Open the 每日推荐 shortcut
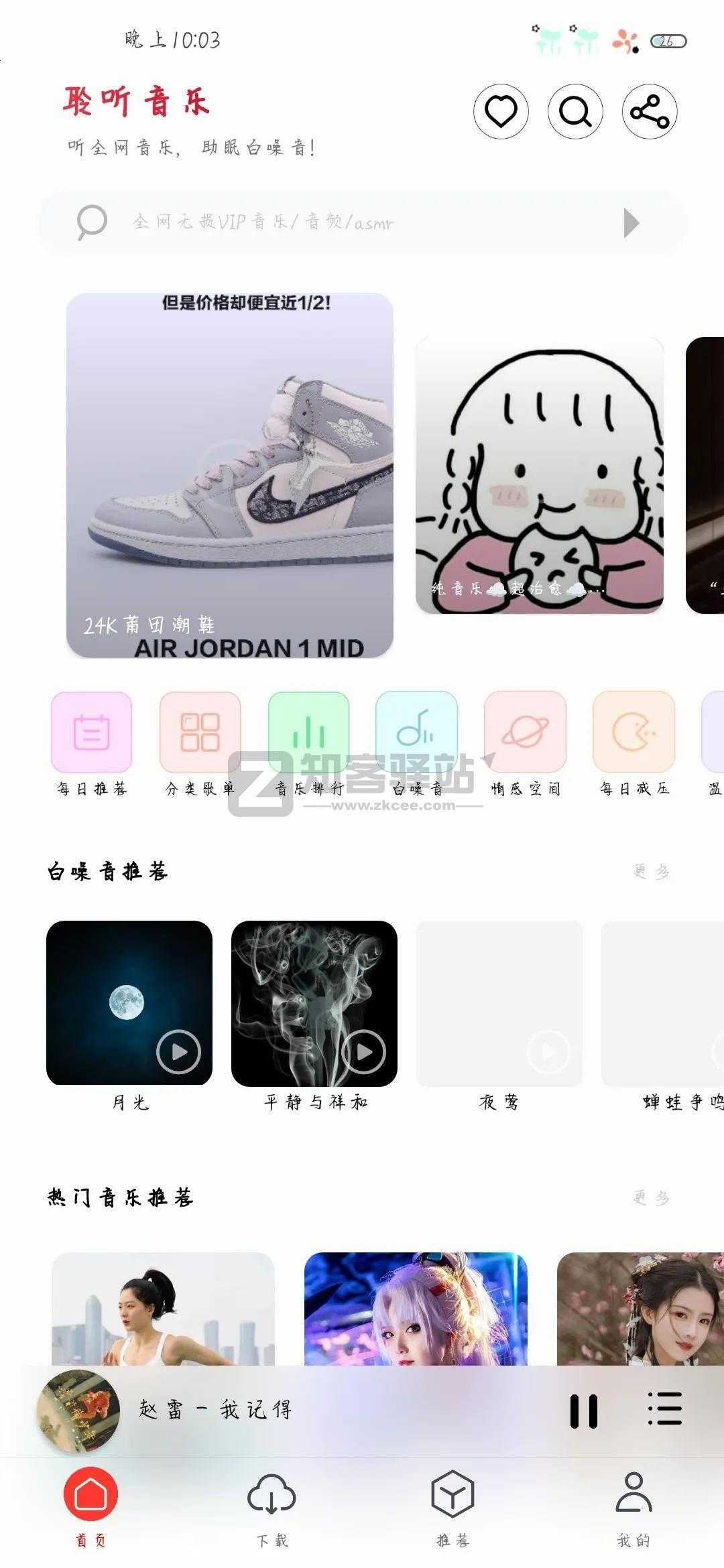 coord(92,732)
